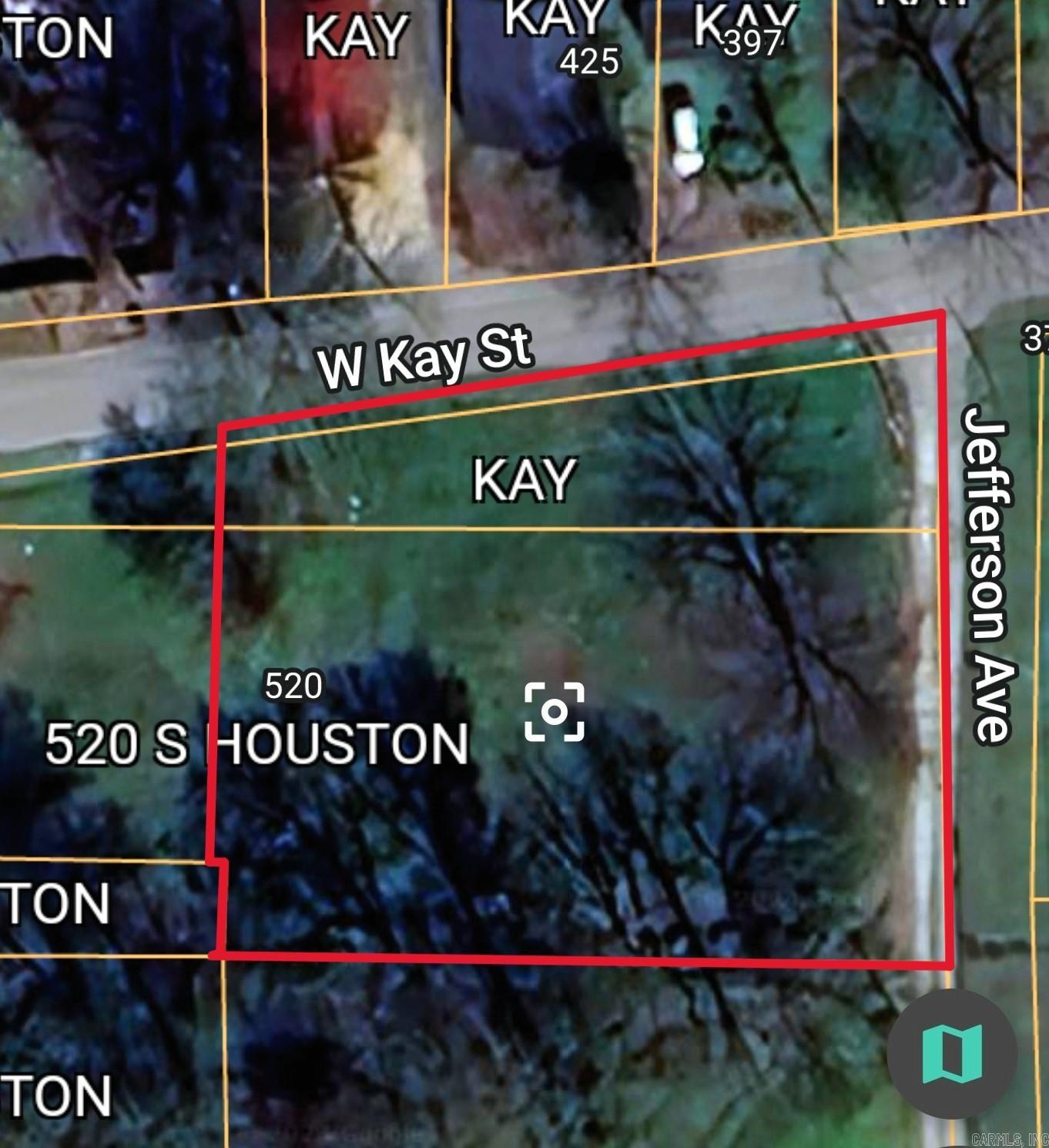Screen dimensions: 1049x1148
Task: Open the map layers button
Action: (x=952, y=1053)
